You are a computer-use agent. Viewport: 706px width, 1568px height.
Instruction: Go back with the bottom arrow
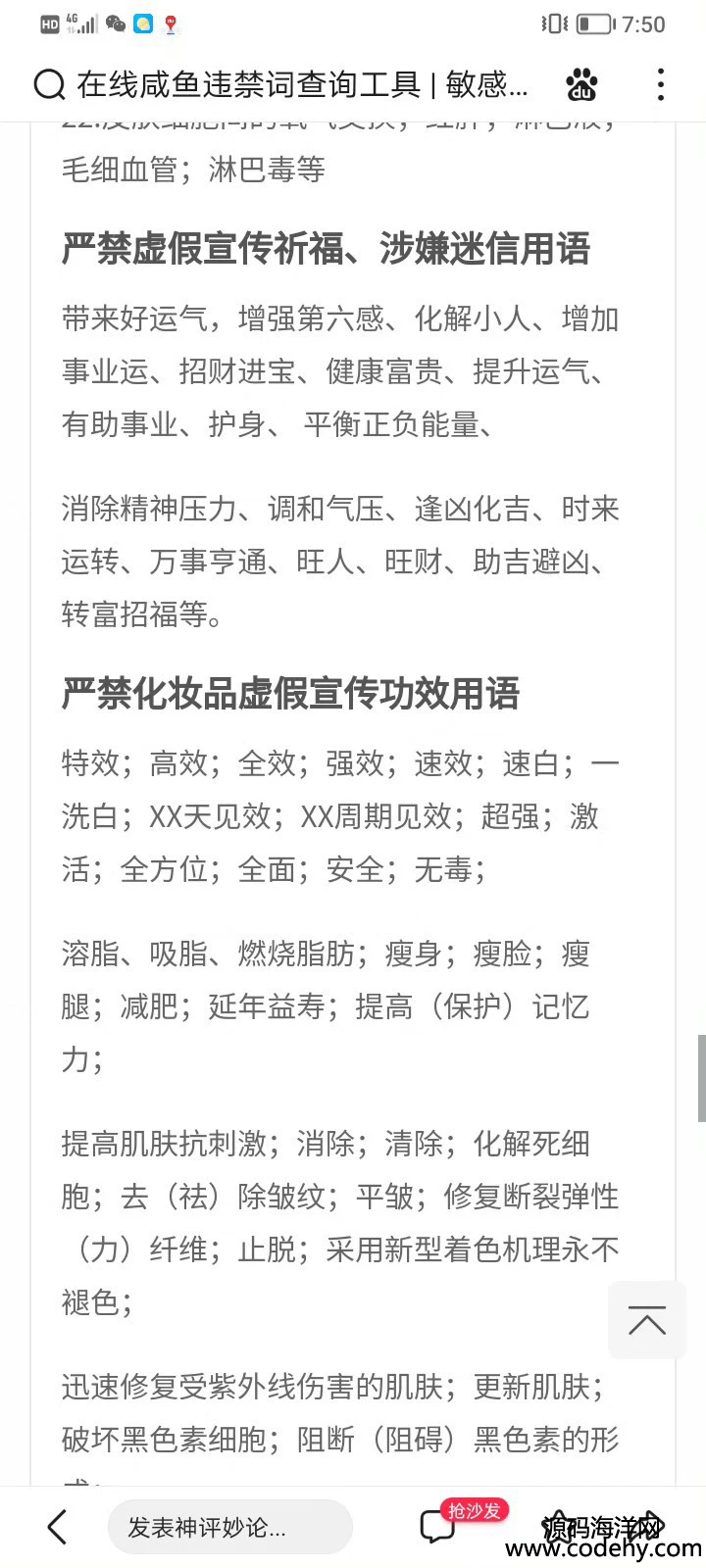(x=58, y=1527)
